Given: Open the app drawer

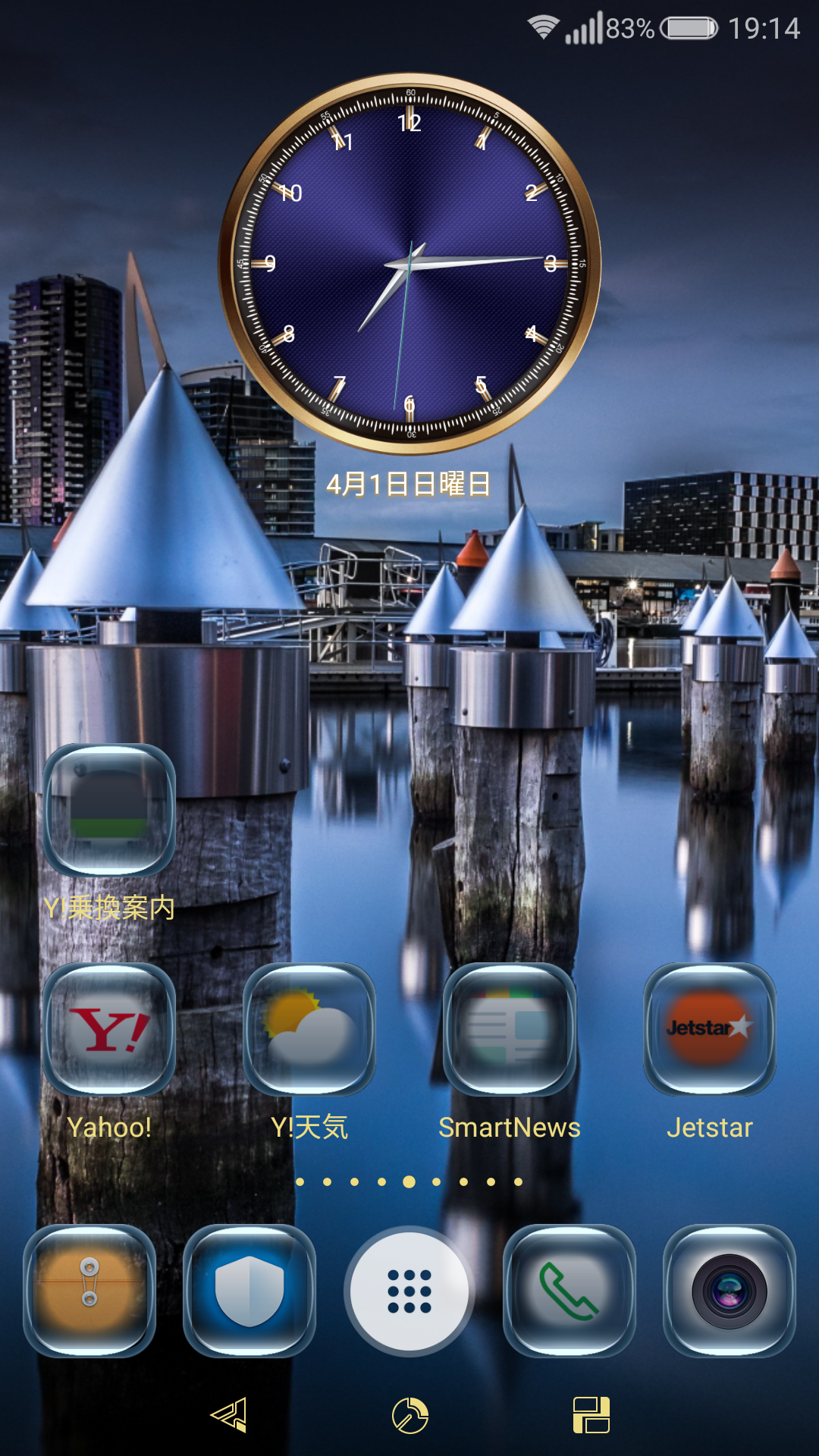Looking at the screenshot, I should pyautogui.click(x=409, y=1291).
